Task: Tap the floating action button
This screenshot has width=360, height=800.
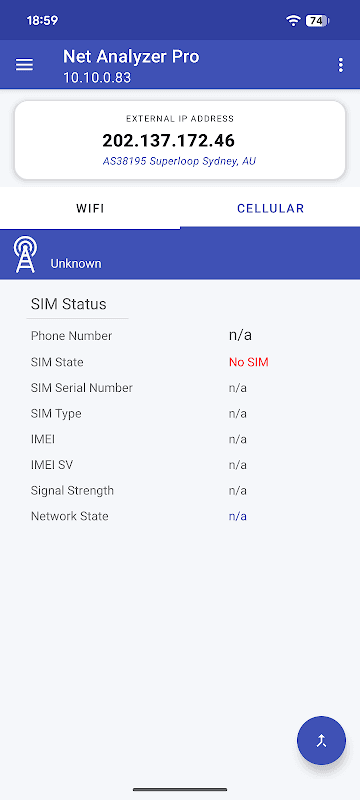Action: click(x=321, y=740)
